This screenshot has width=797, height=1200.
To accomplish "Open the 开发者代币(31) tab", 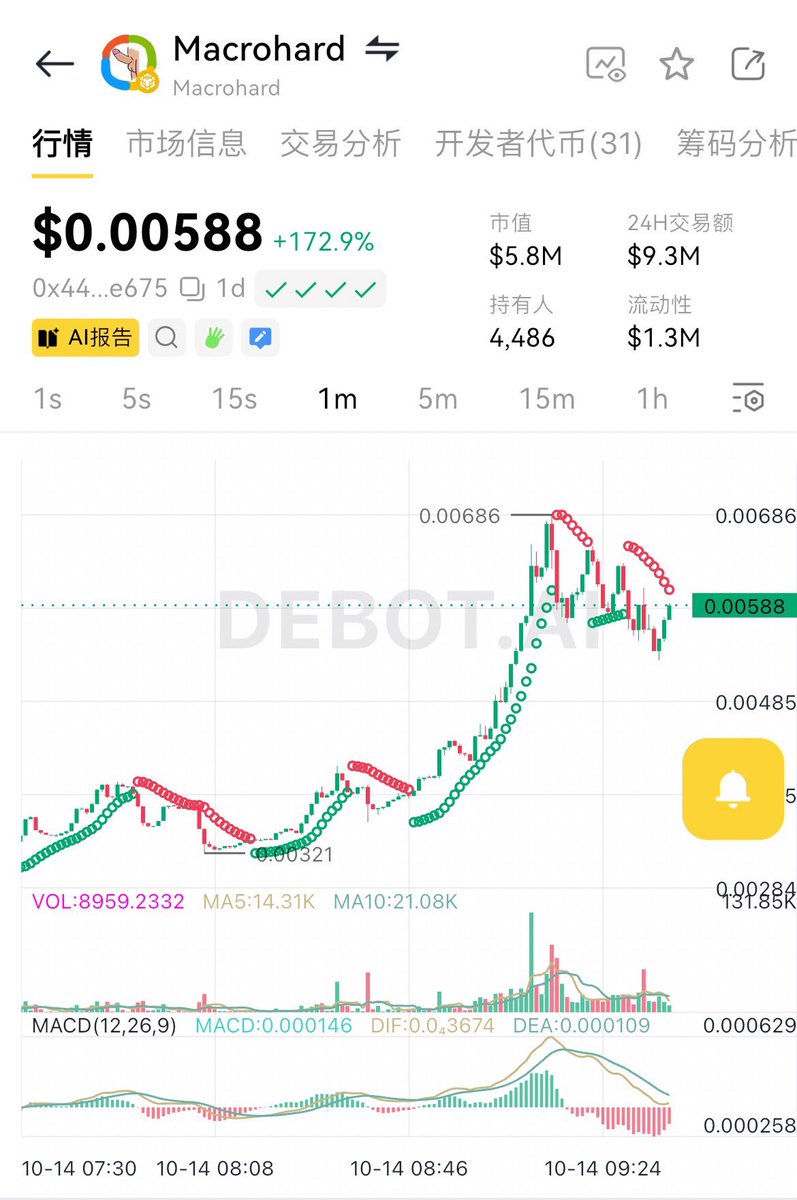I will 538,144.
